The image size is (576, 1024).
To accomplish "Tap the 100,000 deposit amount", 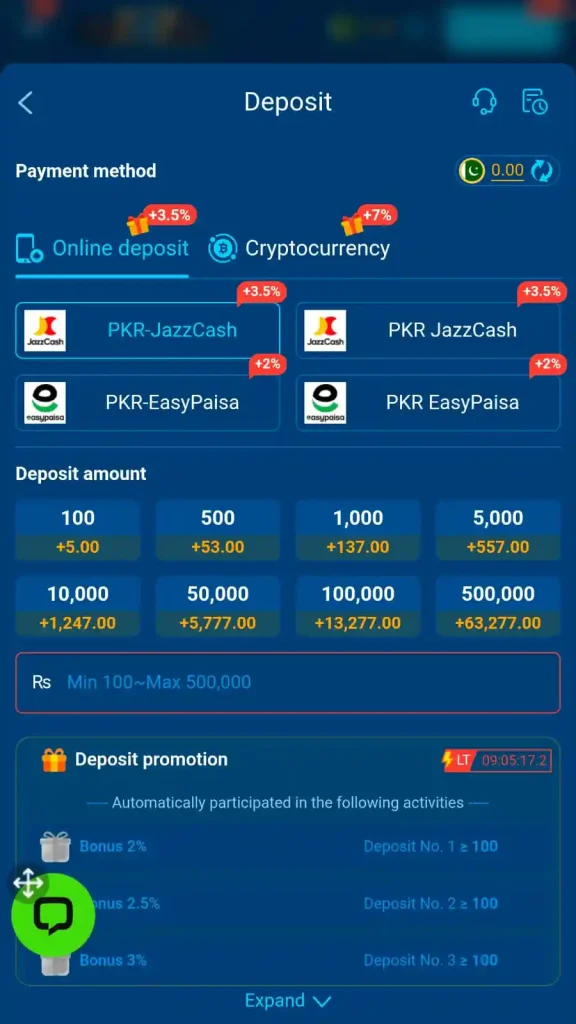I will pyautogui.click(x=358, y=606).
